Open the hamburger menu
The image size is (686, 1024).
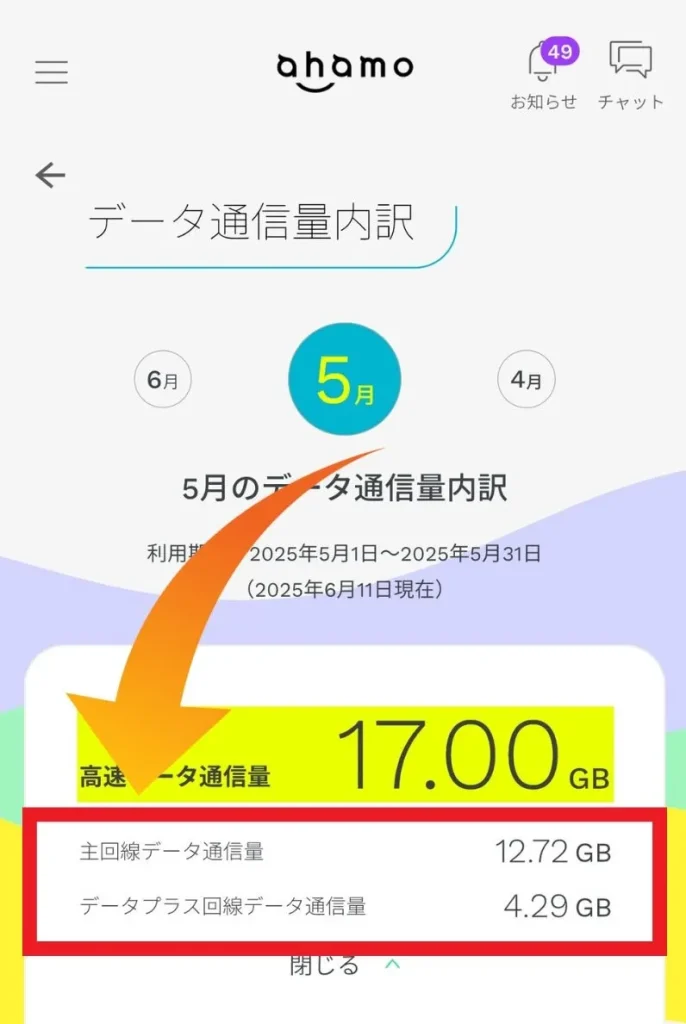pos(51,72)
